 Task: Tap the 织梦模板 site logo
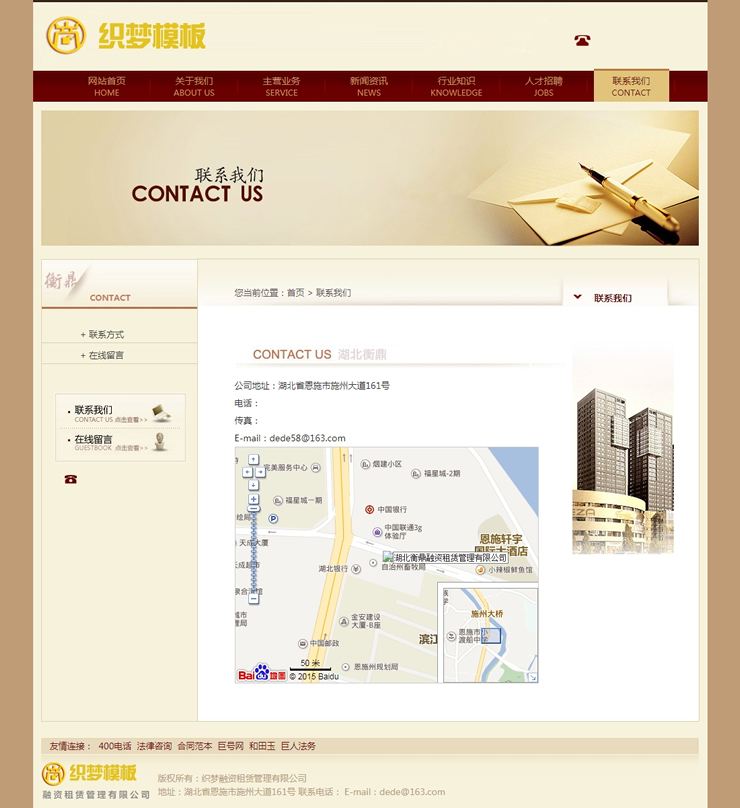coord(126,36)
